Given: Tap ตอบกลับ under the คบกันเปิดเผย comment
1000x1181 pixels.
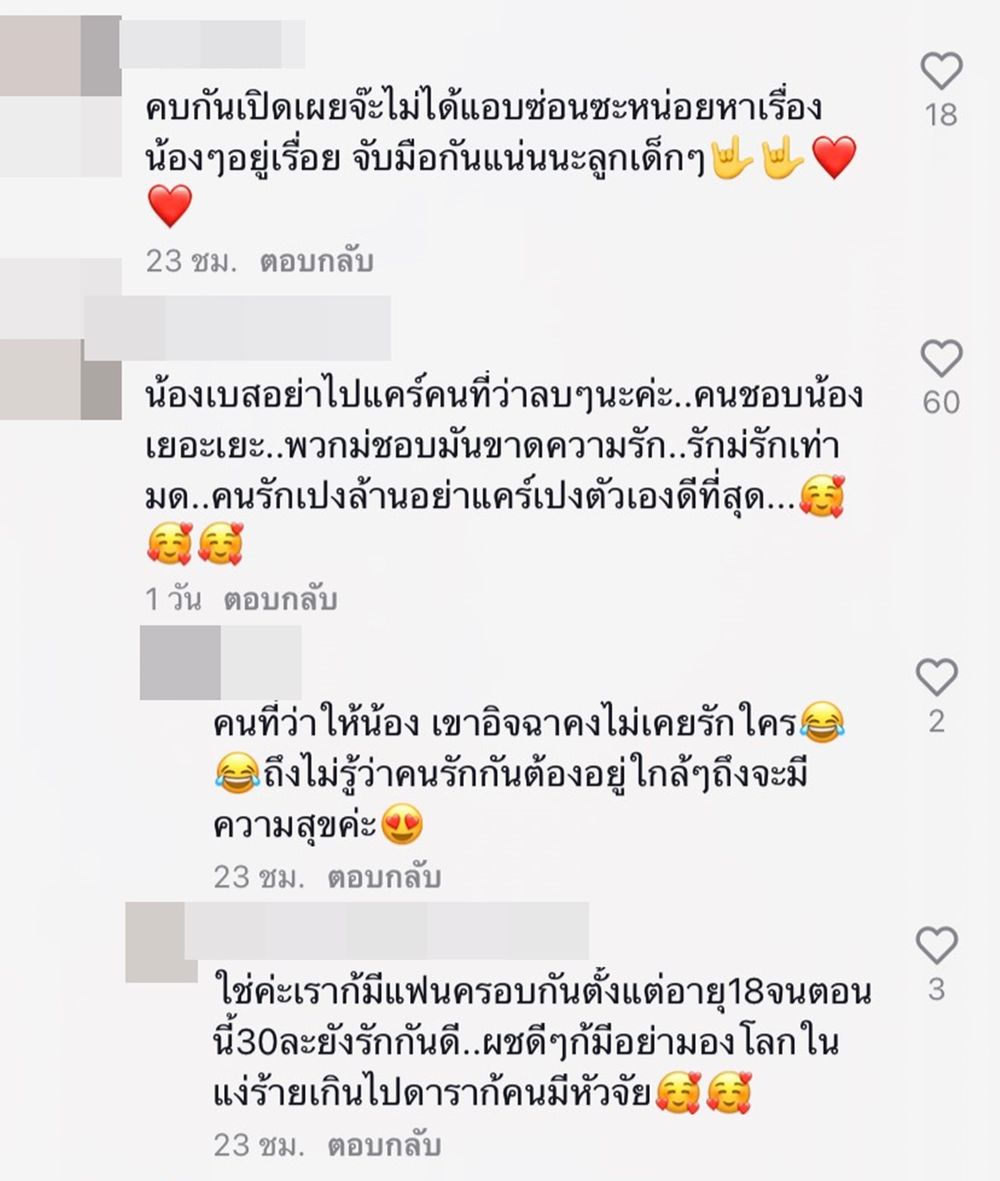Looking at the screenshot, I should point(316,262).
